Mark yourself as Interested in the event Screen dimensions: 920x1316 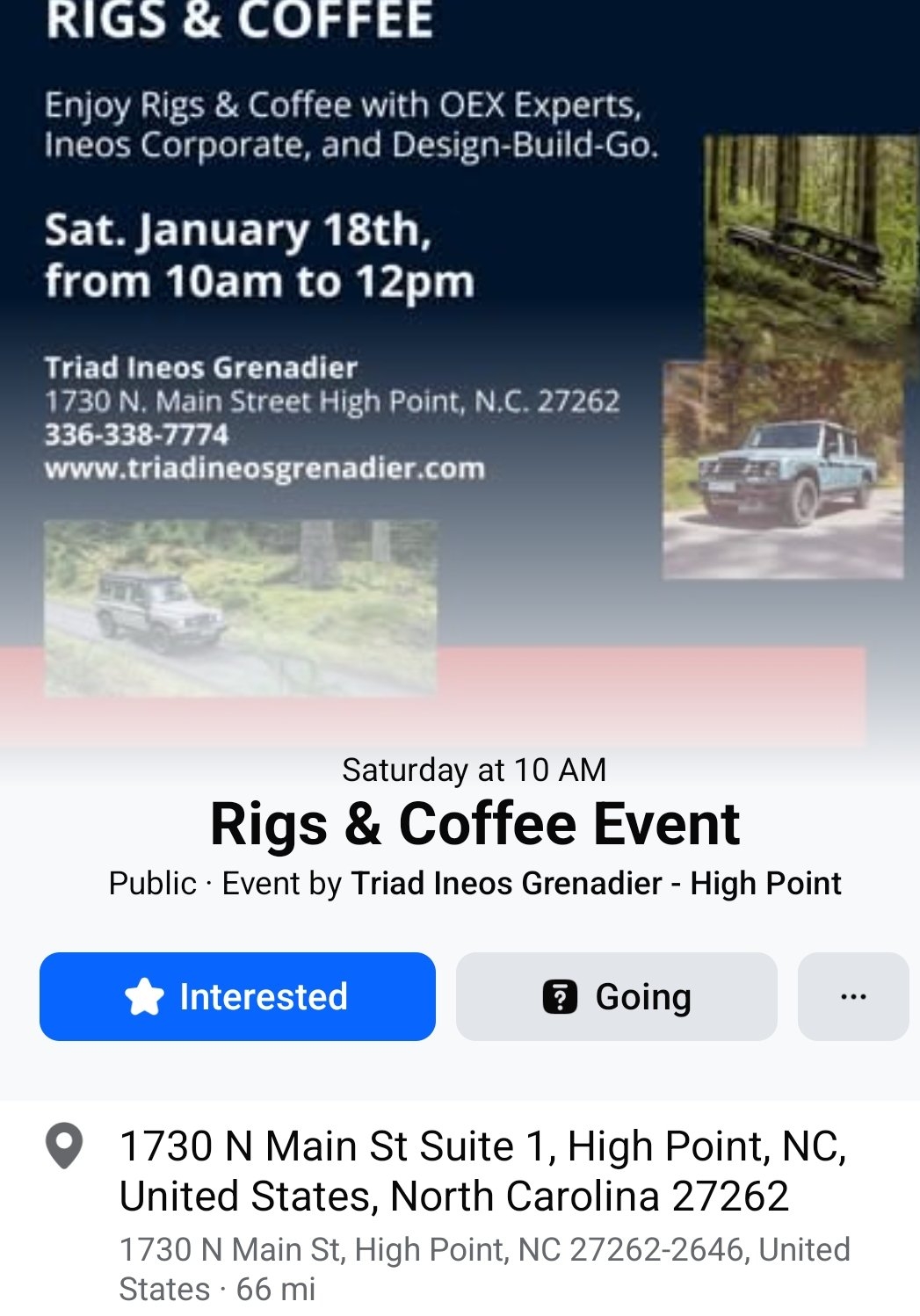[x=237, y=996]
